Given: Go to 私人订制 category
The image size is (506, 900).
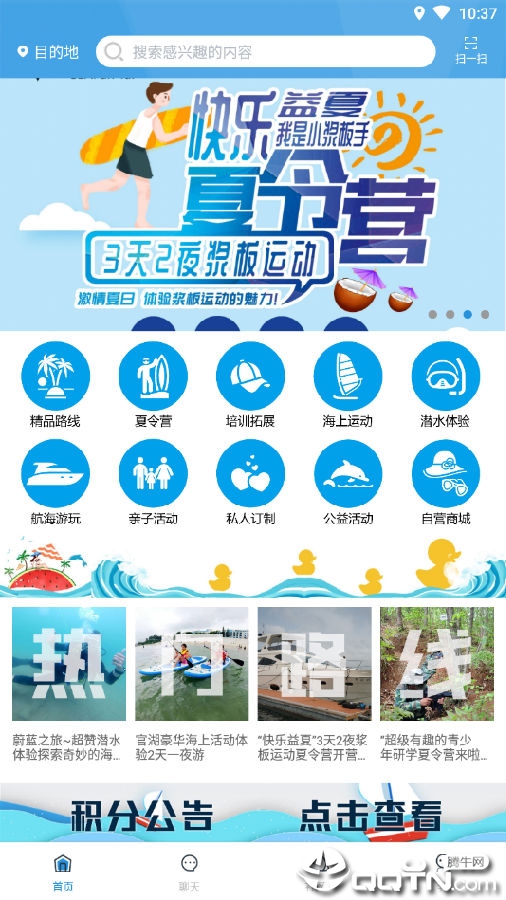Looking at the screenshot, I should 251,483.
